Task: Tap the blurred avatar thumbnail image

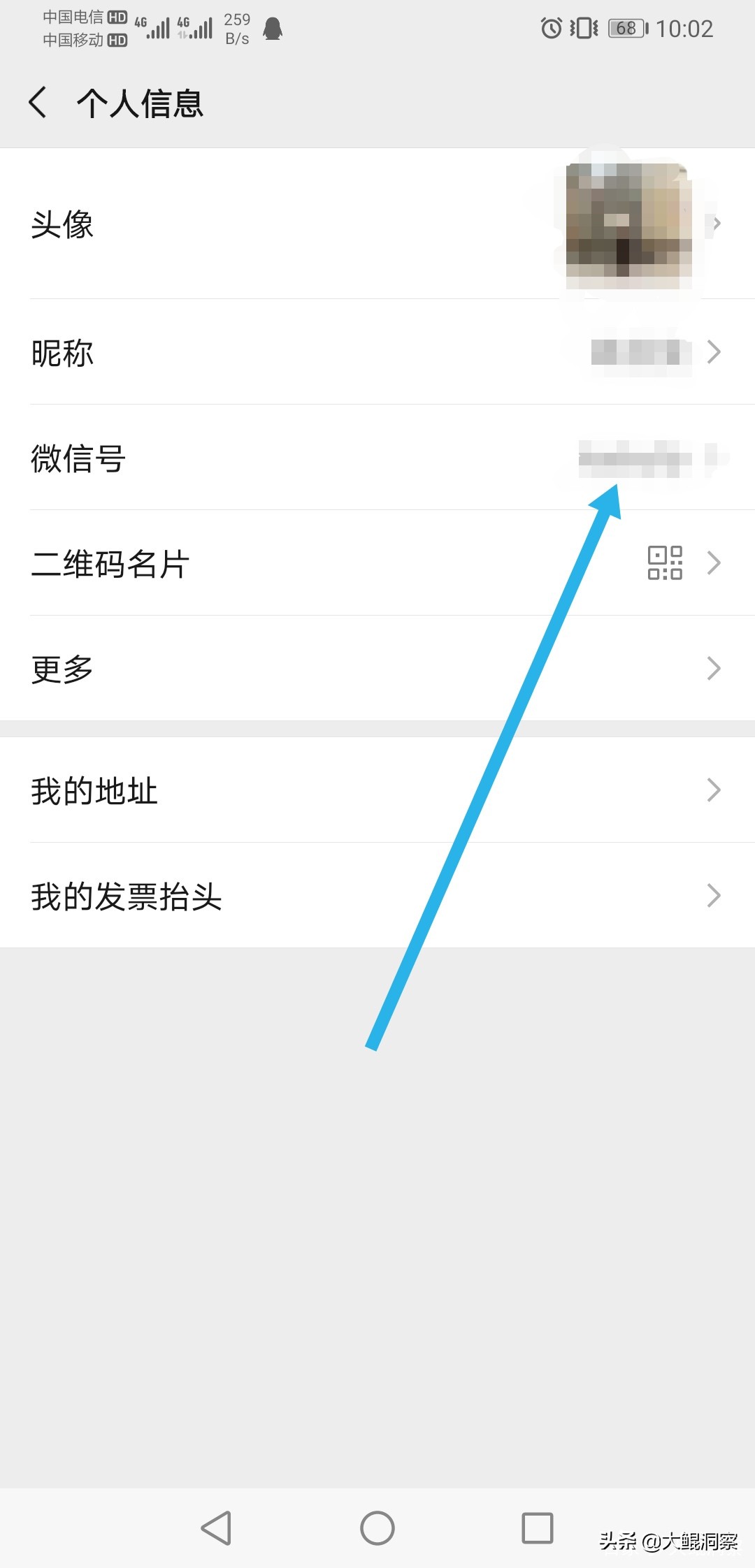Action: point(629,224)
